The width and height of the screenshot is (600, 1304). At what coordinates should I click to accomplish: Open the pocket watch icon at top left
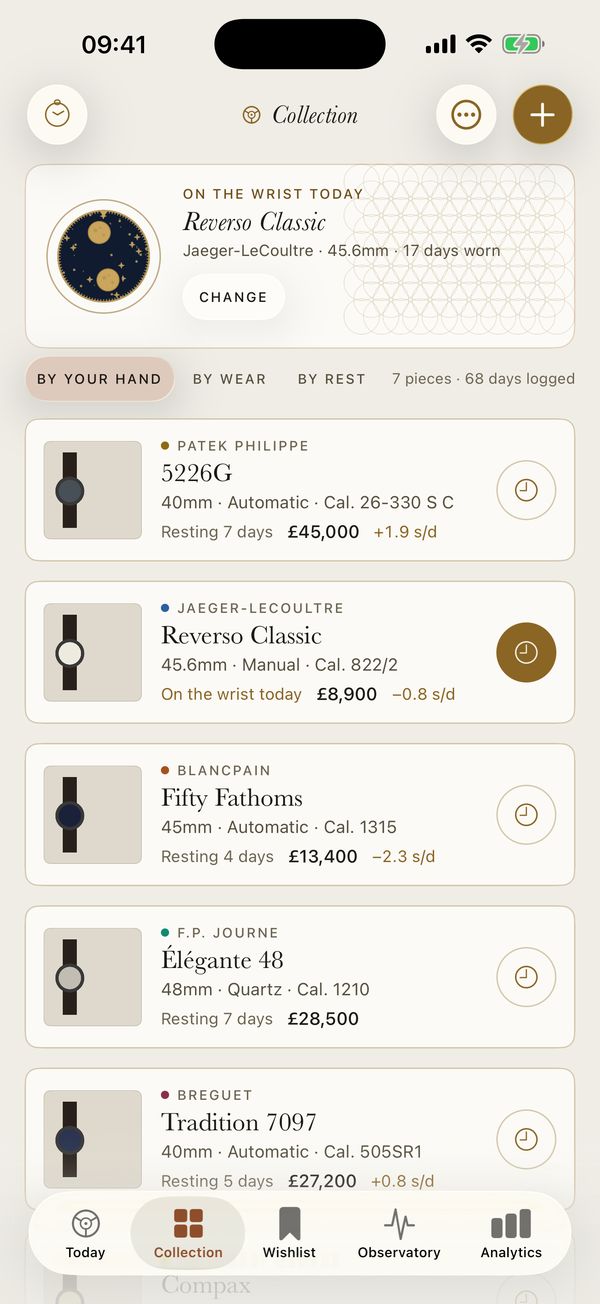(57, 115)
